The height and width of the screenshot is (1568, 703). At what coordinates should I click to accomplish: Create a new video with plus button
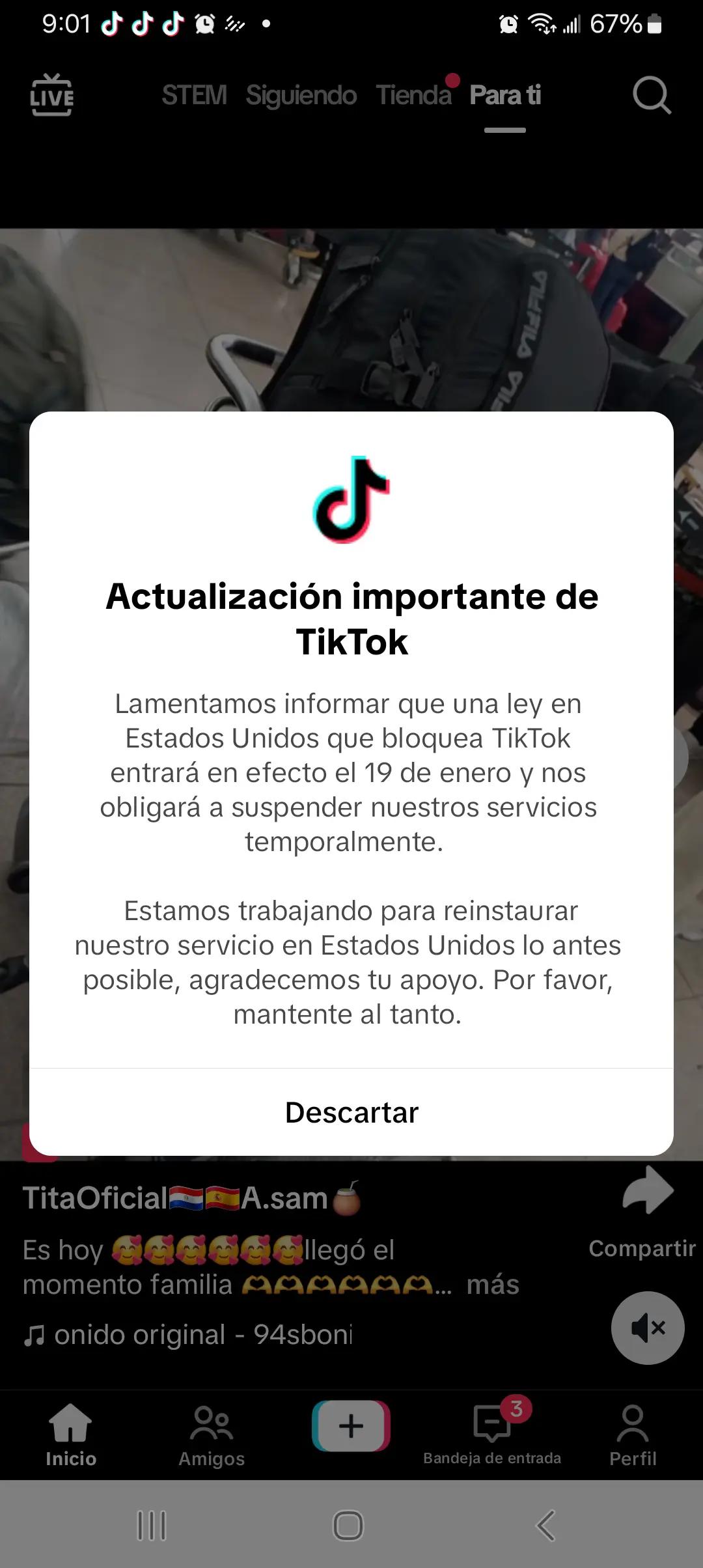click(x=351, y=1426)
